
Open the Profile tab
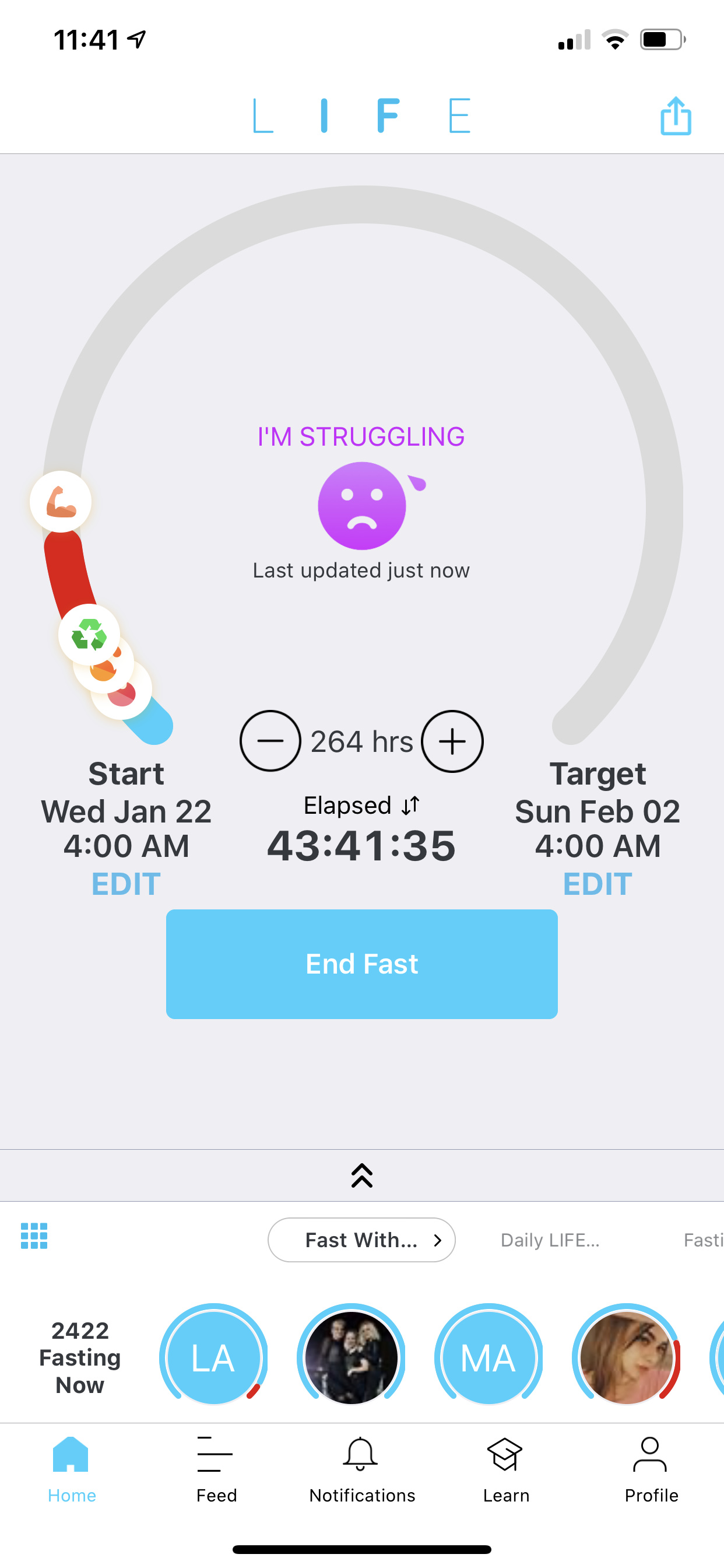pos(651,1469)
